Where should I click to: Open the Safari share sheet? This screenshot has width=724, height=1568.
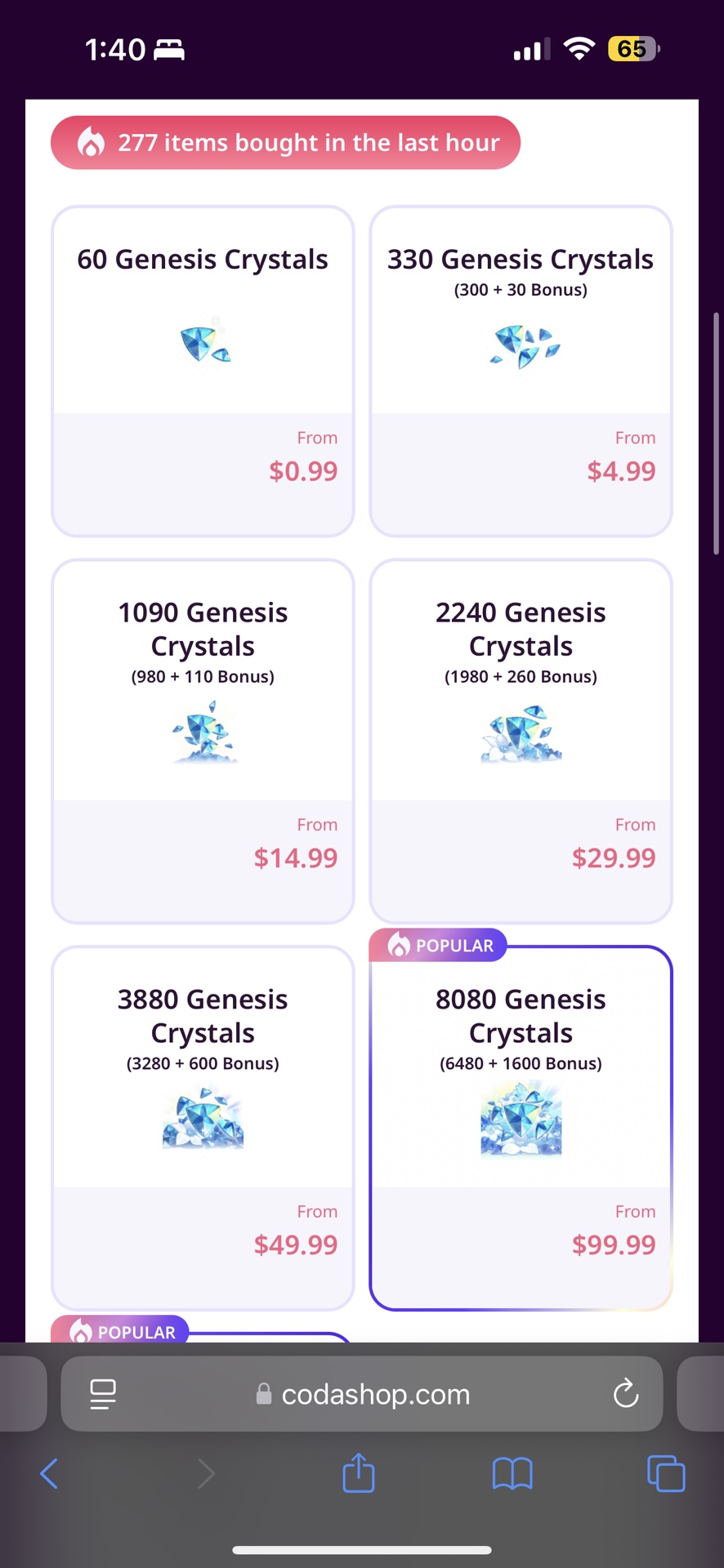pyautogui.click(x=359, y=1473)
